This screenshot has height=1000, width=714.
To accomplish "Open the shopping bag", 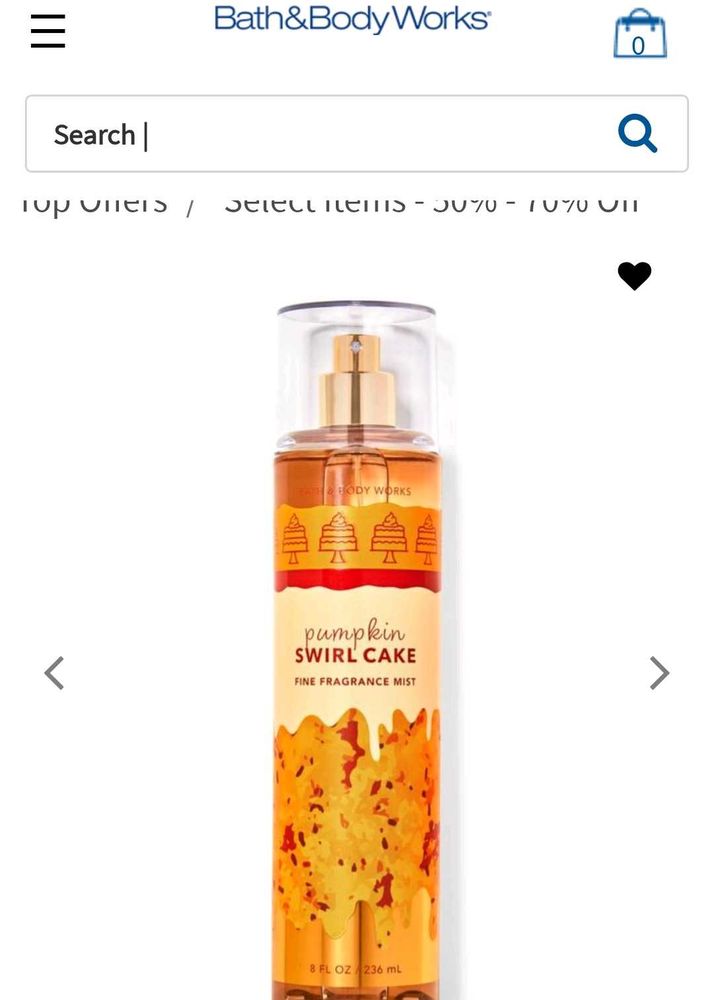I will pyautogui.click(x=639, y=35).
